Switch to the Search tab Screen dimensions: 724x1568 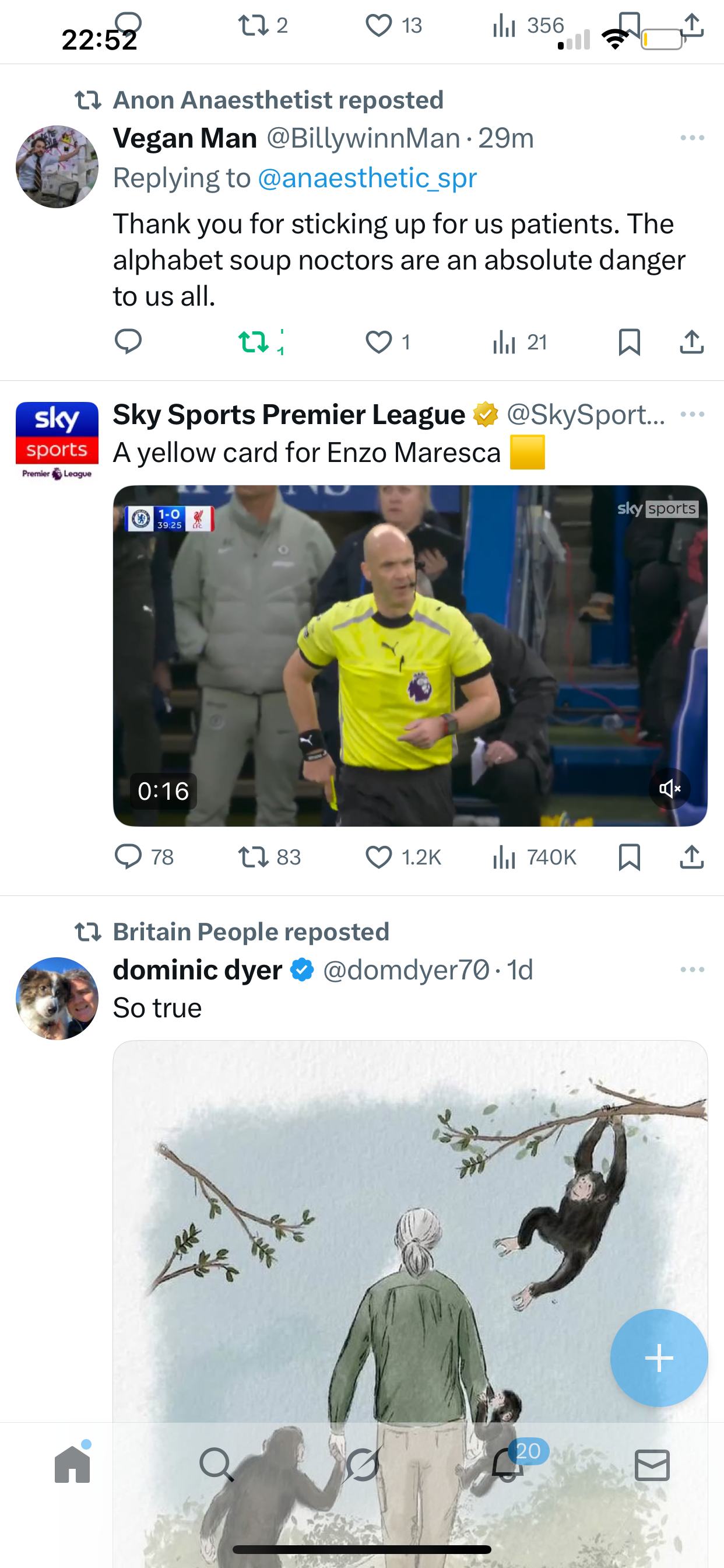tap(216, 1465)
